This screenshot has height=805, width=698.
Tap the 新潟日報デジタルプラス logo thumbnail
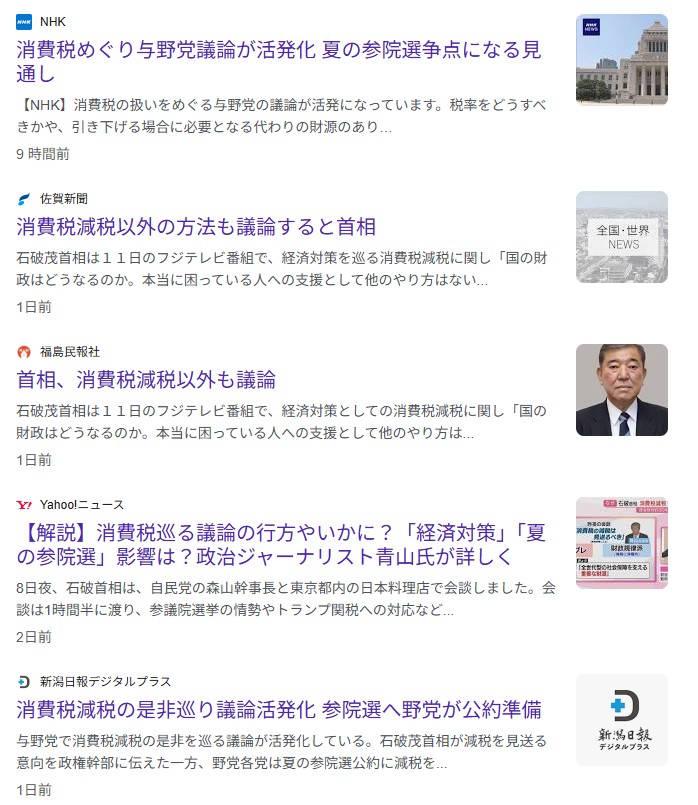621,720
